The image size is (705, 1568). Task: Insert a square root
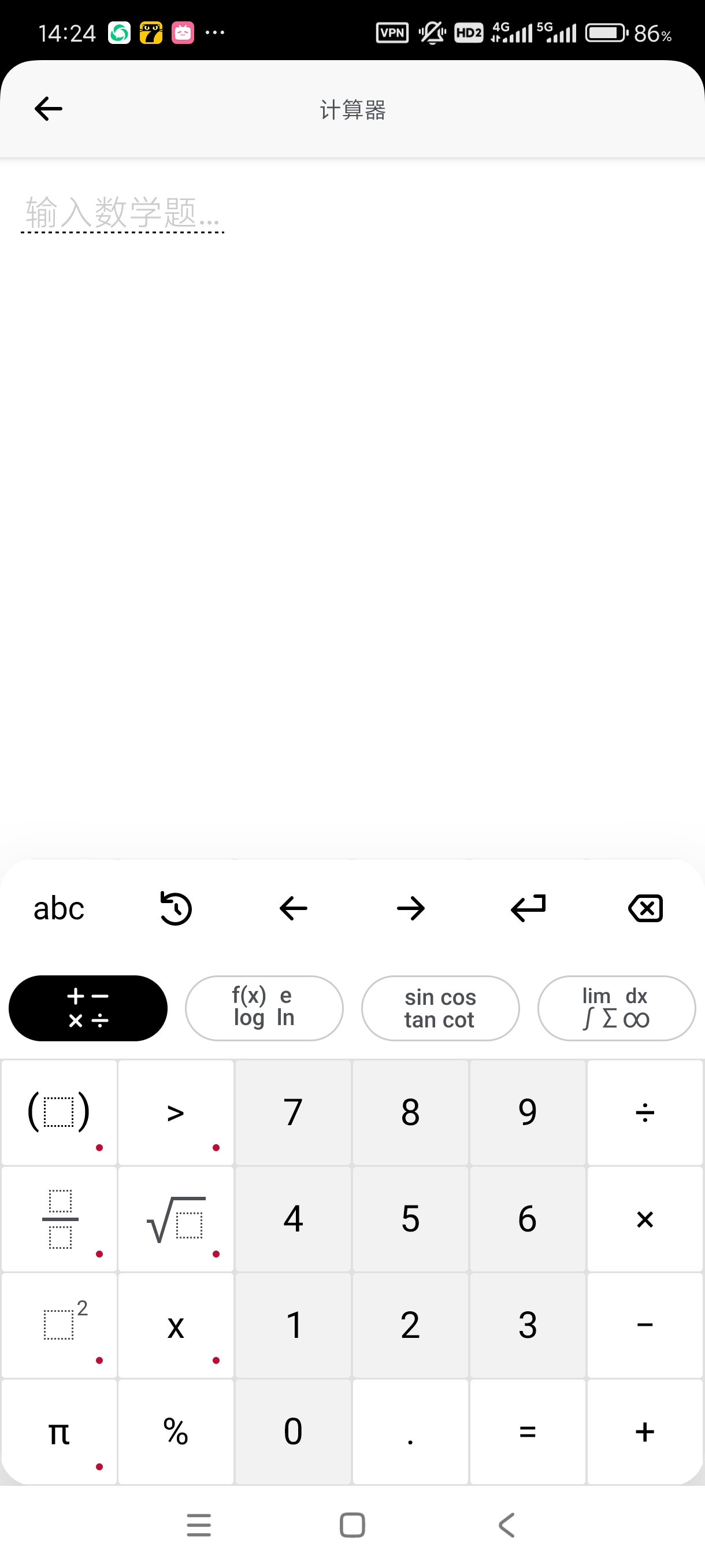[x=176, y=1219]
